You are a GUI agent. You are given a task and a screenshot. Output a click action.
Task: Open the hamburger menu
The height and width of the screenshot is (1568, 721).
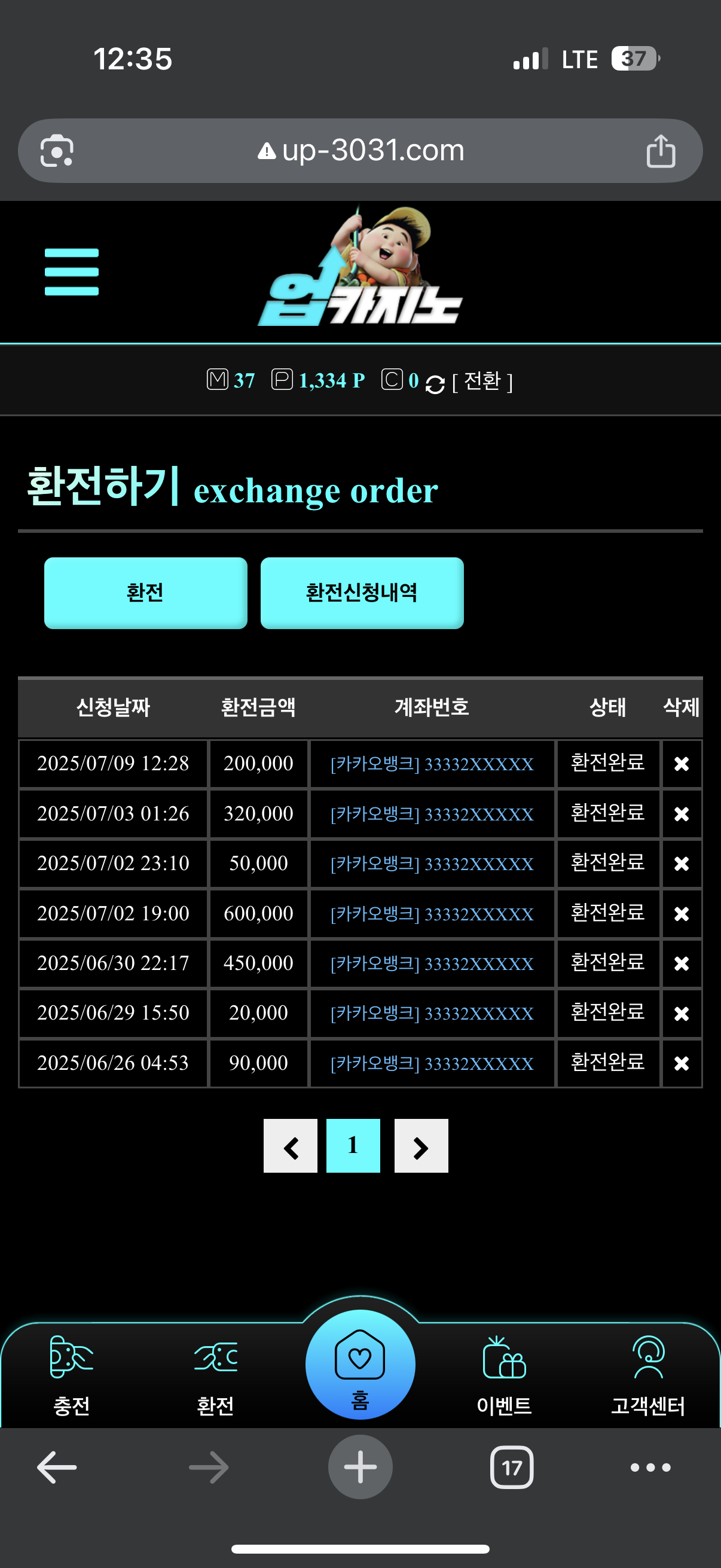(x=71, y=271)
